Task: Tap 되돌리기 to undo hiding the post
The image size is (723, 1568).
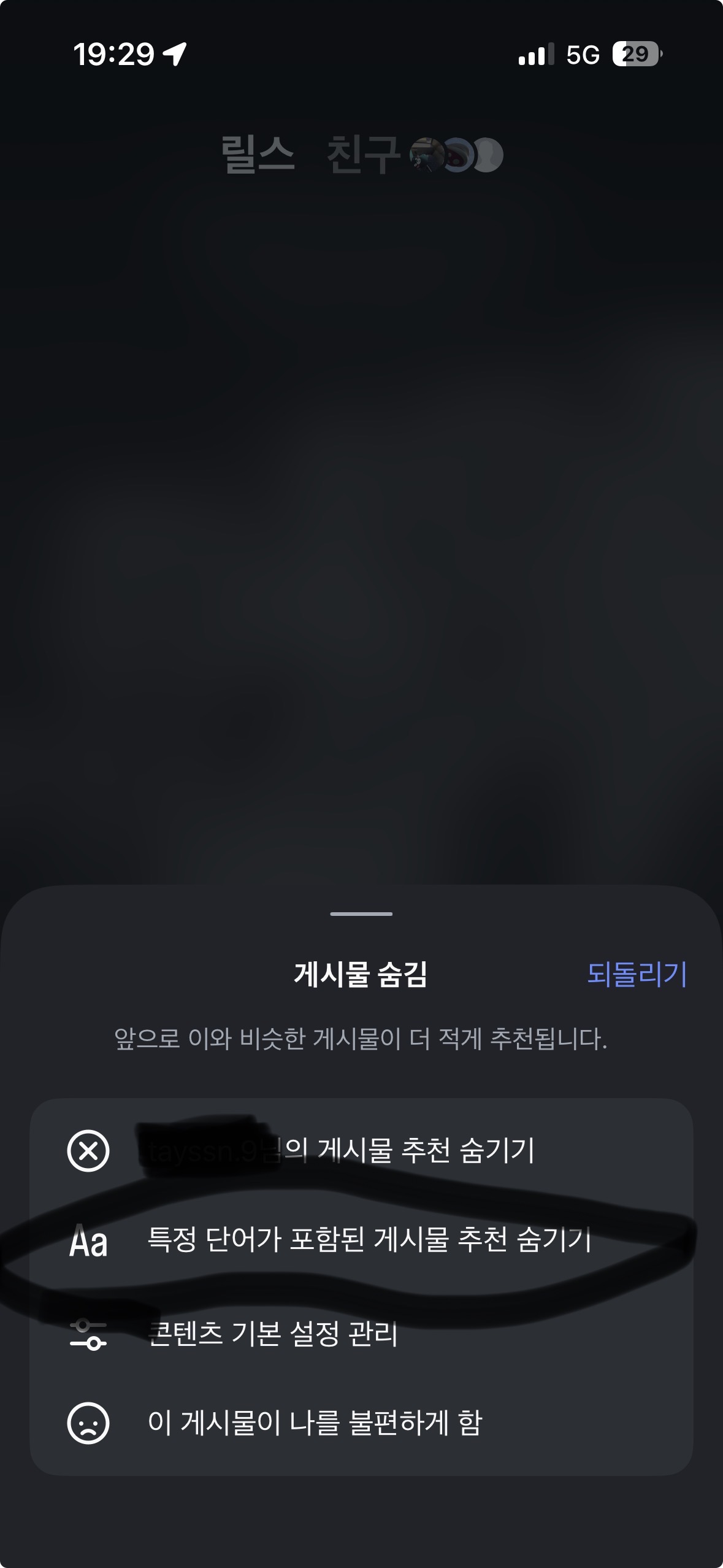Action: [637, 974]
